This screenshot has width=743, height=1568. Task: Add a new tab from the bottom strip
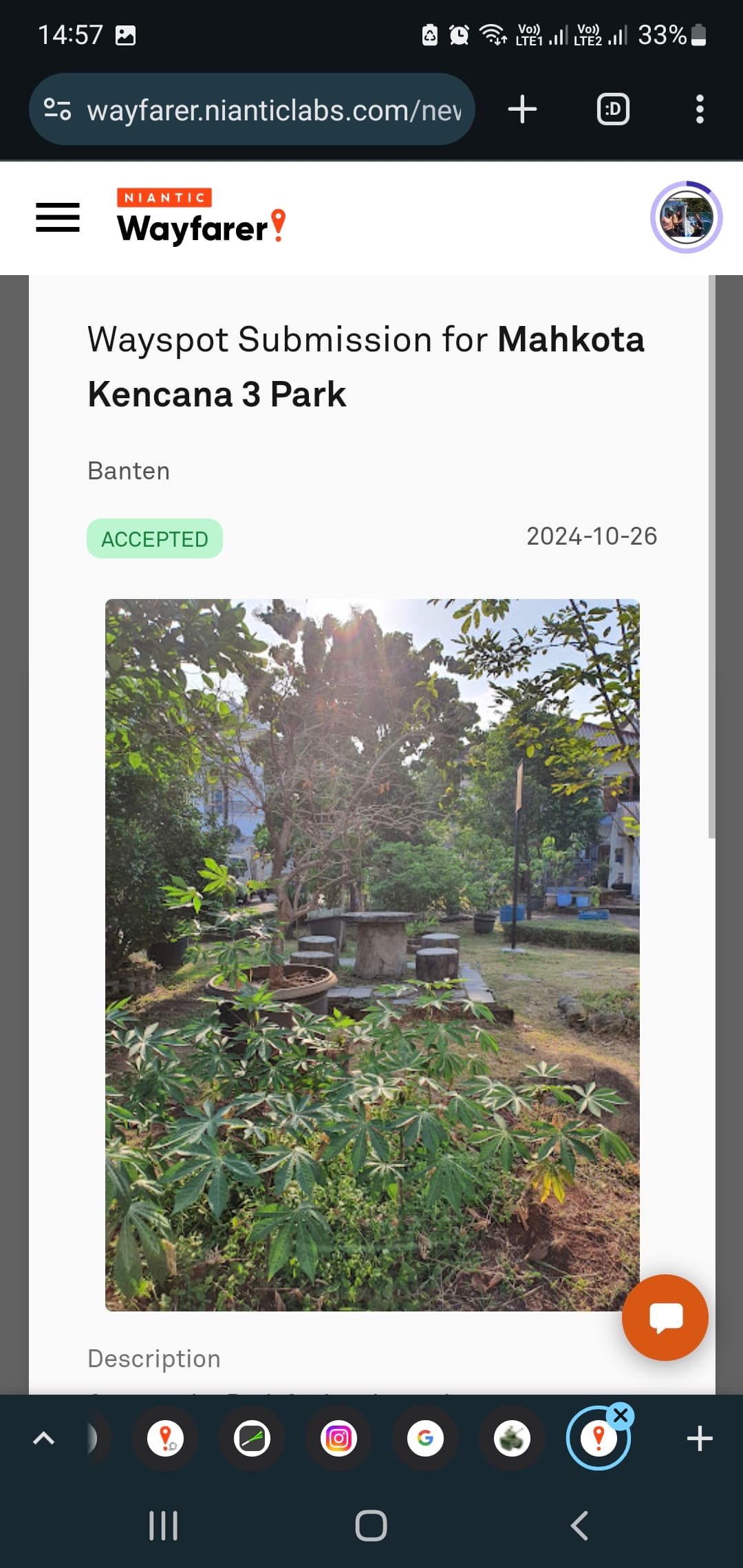tap(700, 1438)
